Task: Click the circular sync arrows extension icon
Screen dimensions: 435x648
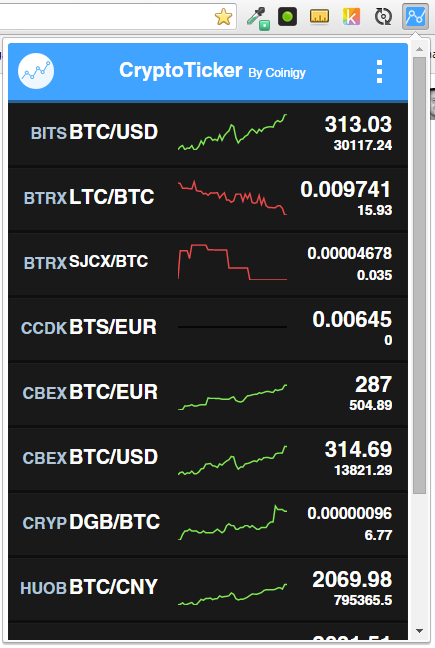Action: click(383, 17)
